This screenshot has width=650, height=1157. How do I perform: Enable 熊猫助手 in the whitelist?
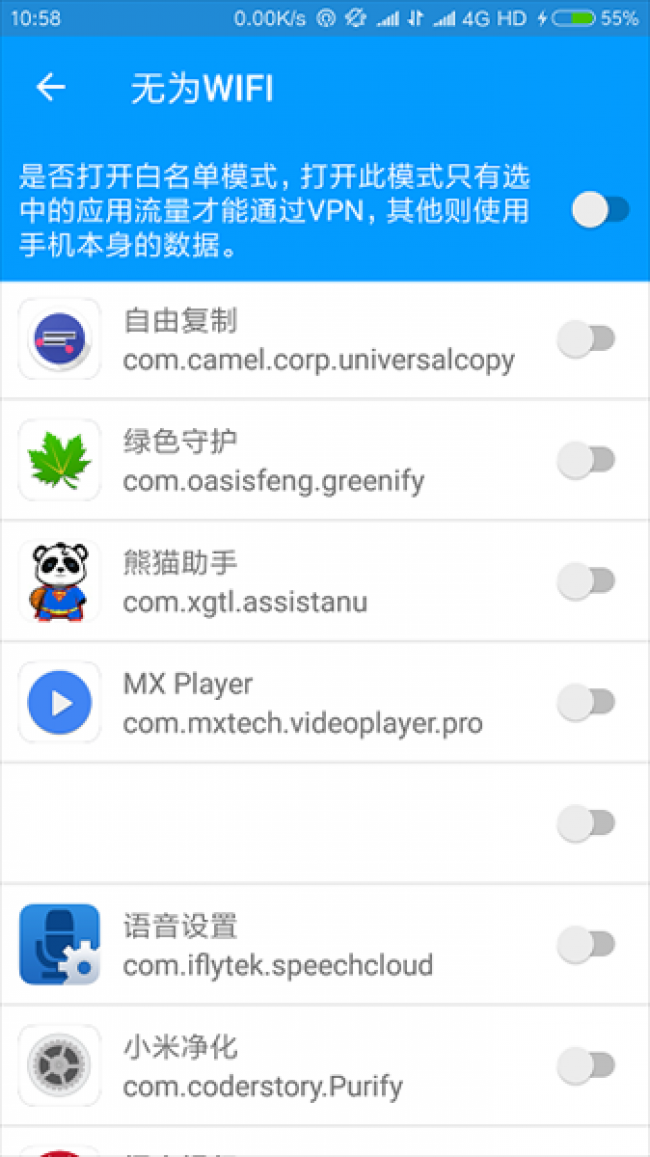[x=586, y=582]
